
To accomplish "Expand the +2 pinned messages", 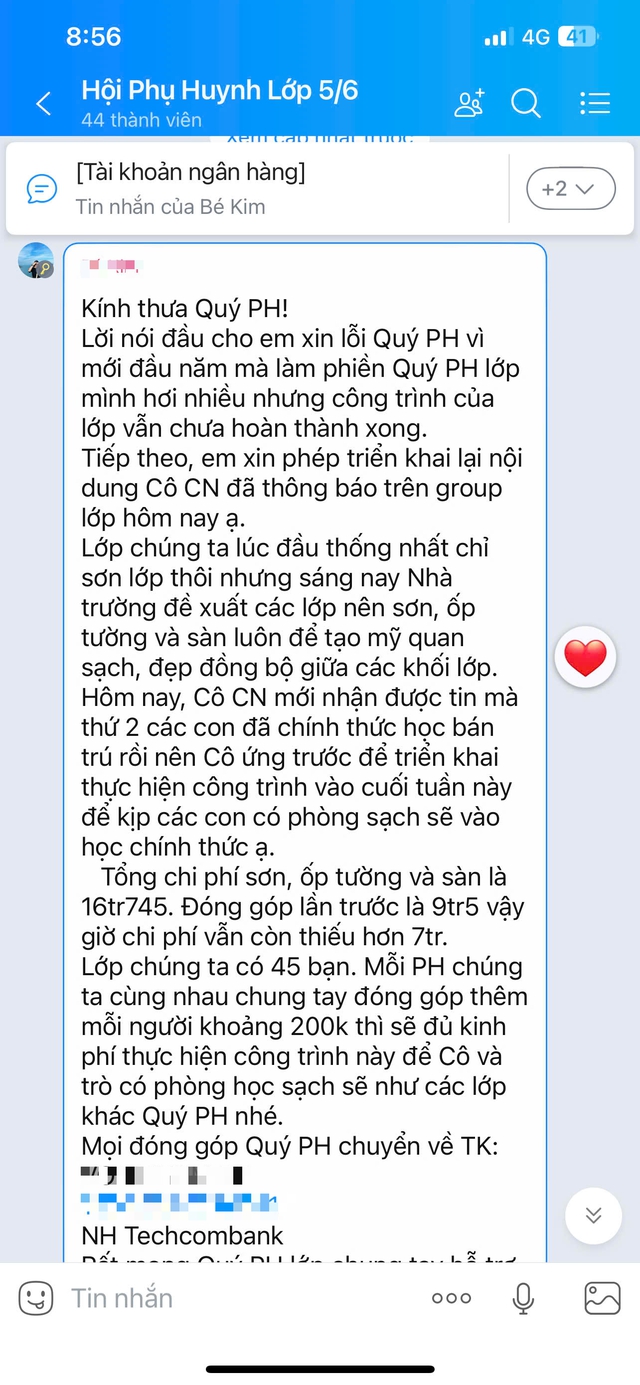I will pos(570,188).
